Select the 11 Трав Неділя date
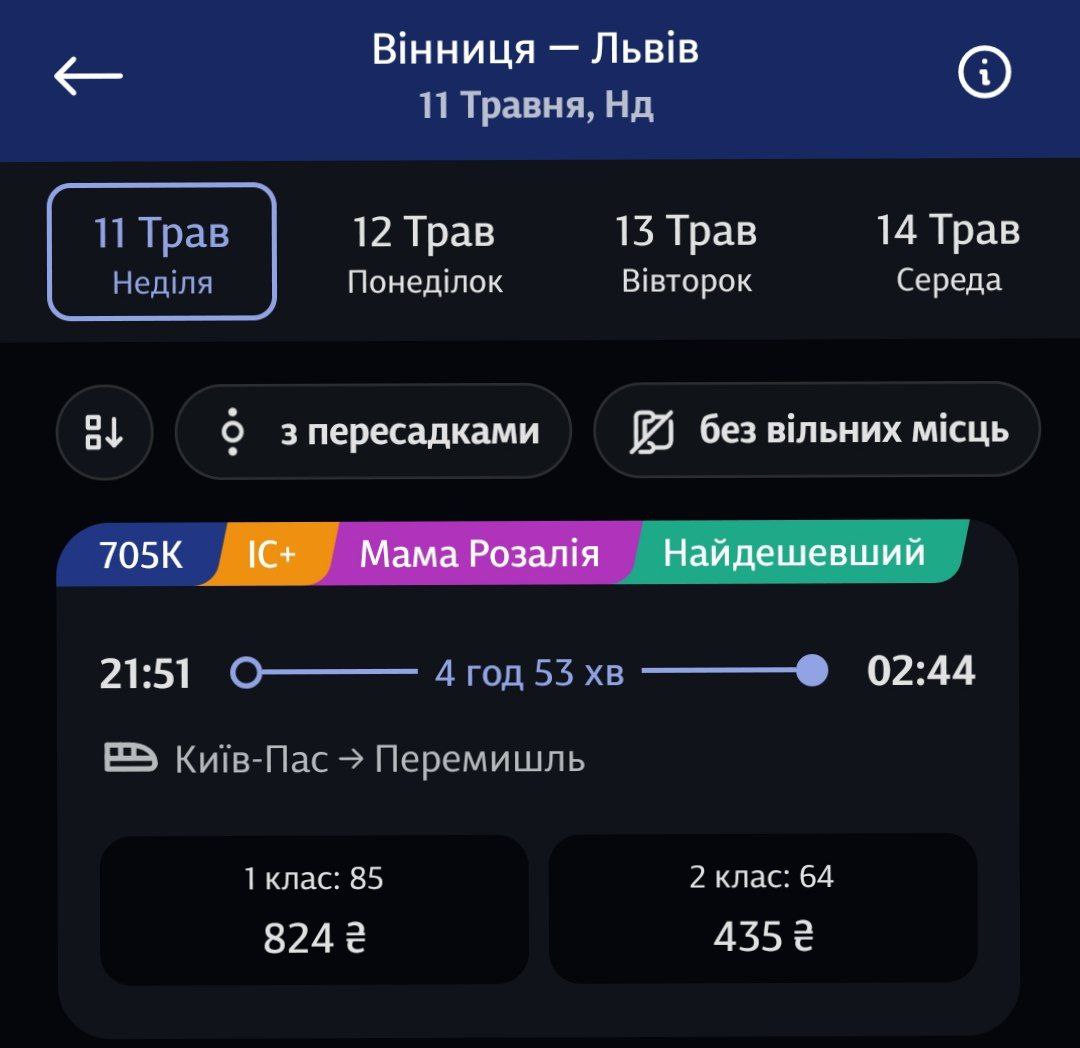Image resolution: width=1080 pixels, height=1048 pixels. pyautogui.click(x=162, y=252)
